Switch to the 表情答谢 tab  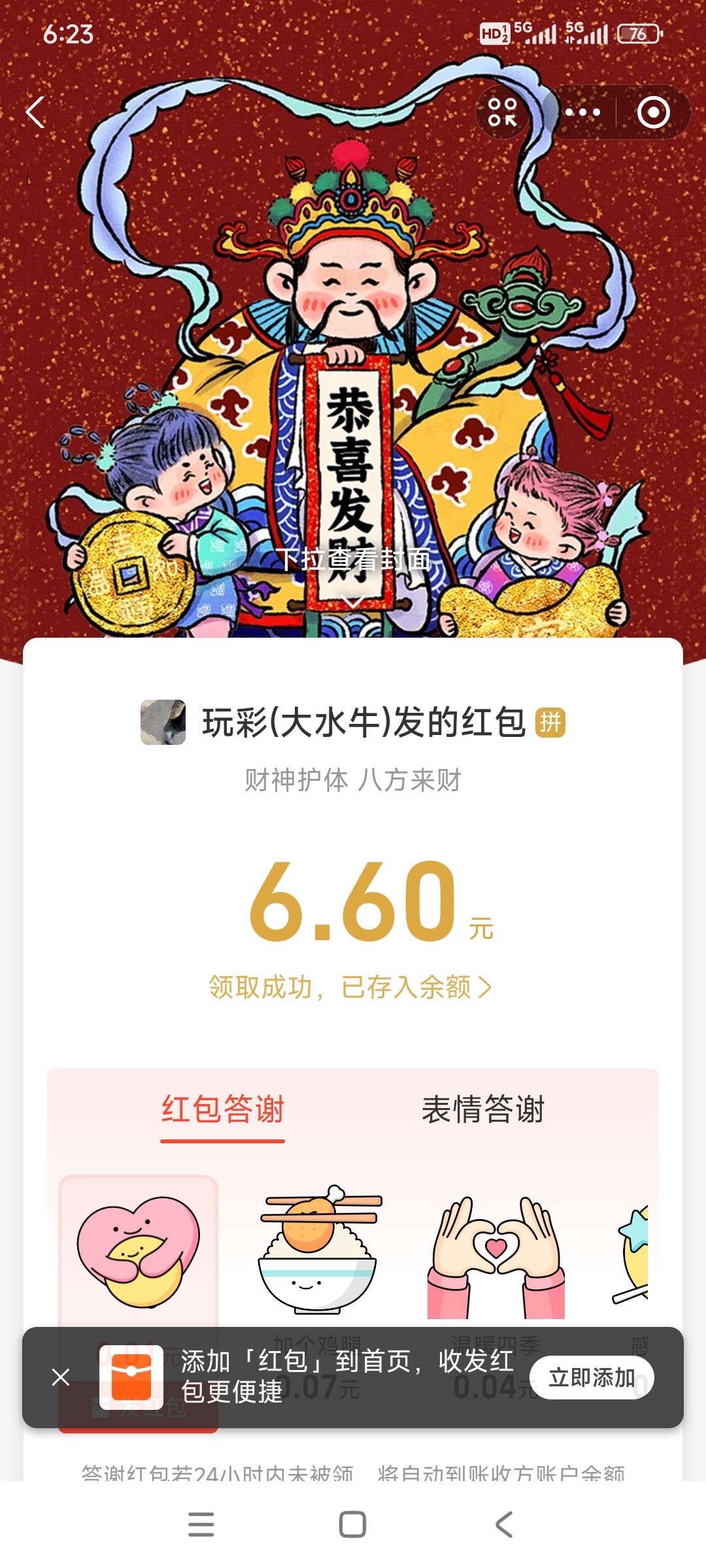(482, 1110)
